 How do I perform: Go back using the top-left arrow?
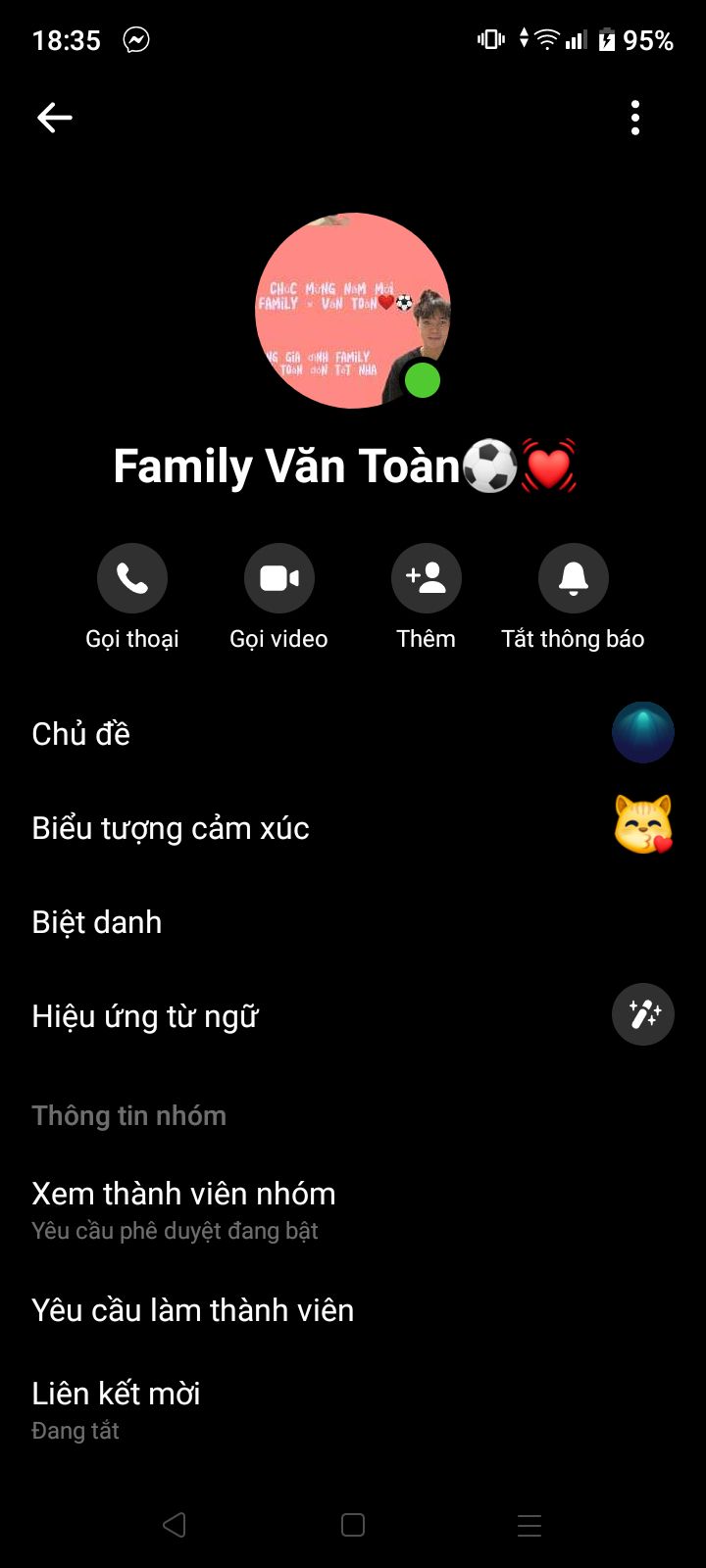[x=55, y=118]
